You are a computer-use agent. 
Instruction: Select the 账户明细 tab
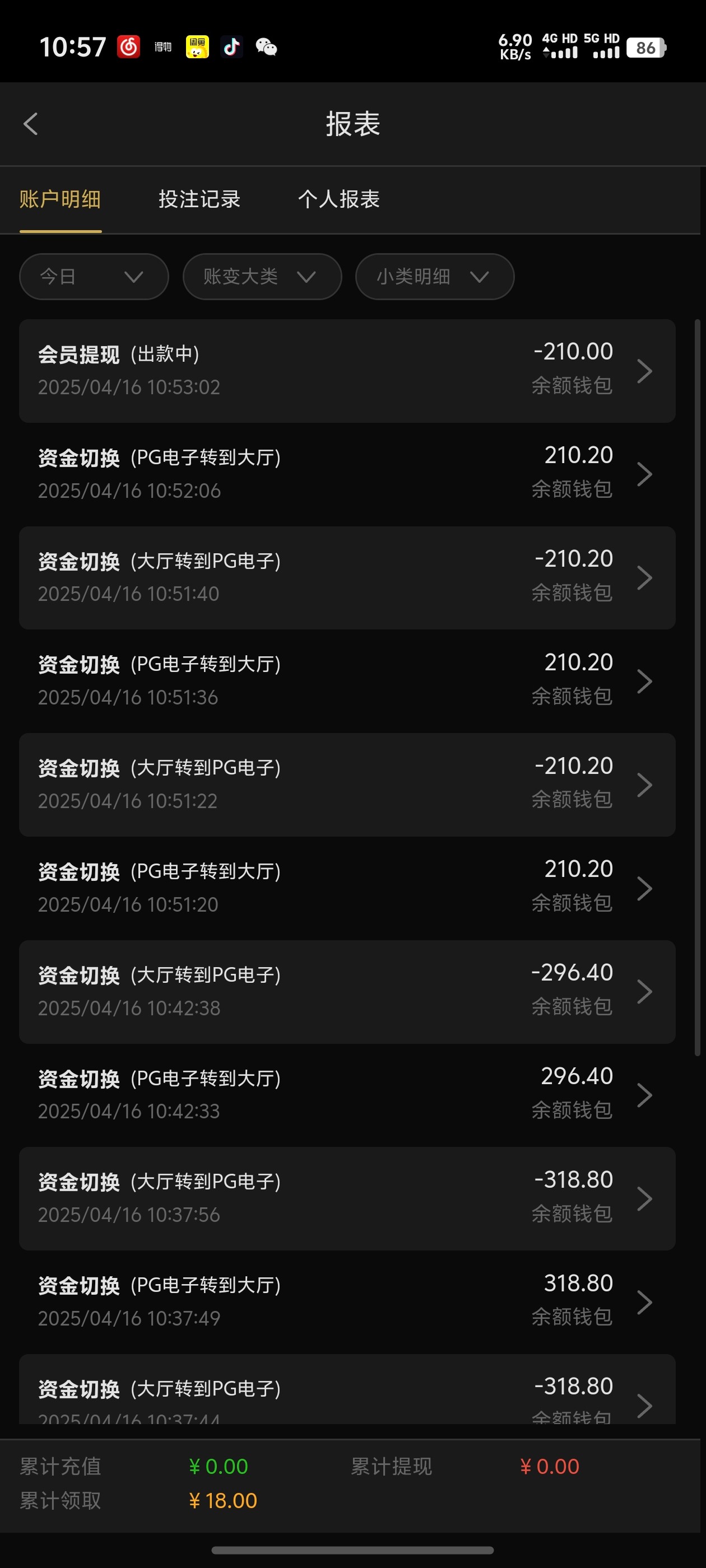tap(61, 199)
